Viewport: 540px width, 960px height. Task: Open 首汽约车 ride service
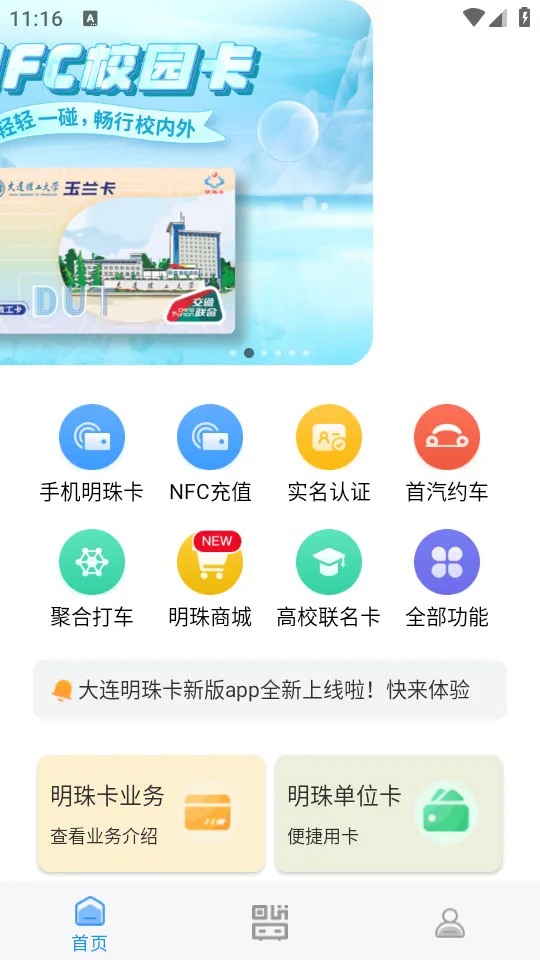(447, 453)
